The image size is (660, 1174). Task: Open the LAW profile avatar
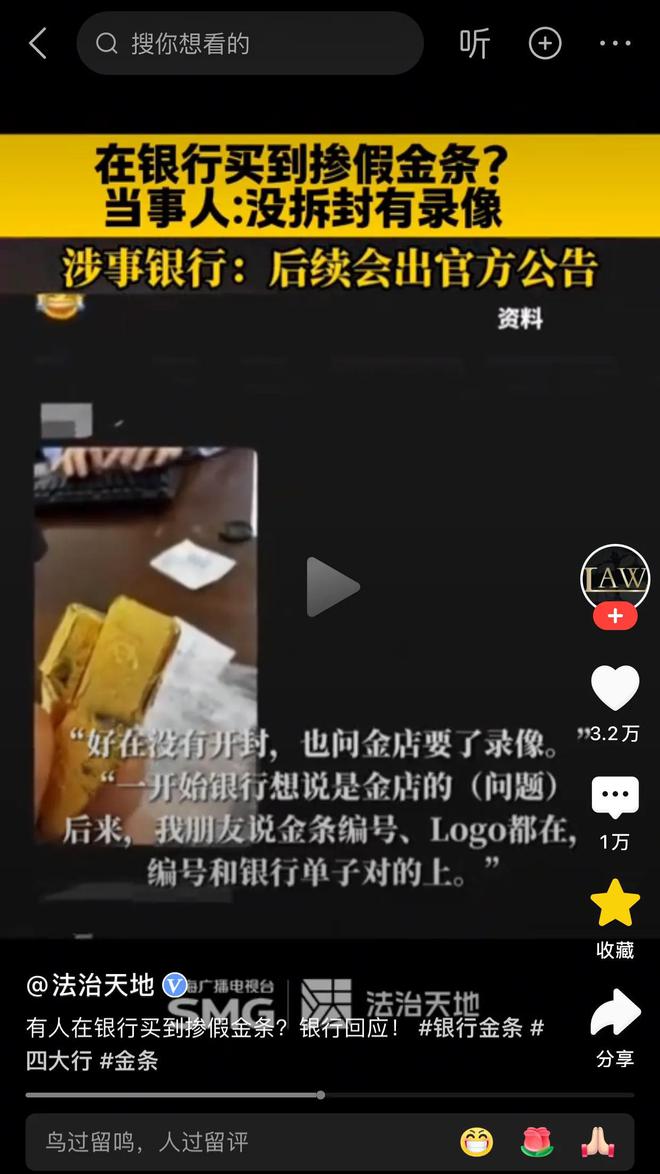click(615, 578)
